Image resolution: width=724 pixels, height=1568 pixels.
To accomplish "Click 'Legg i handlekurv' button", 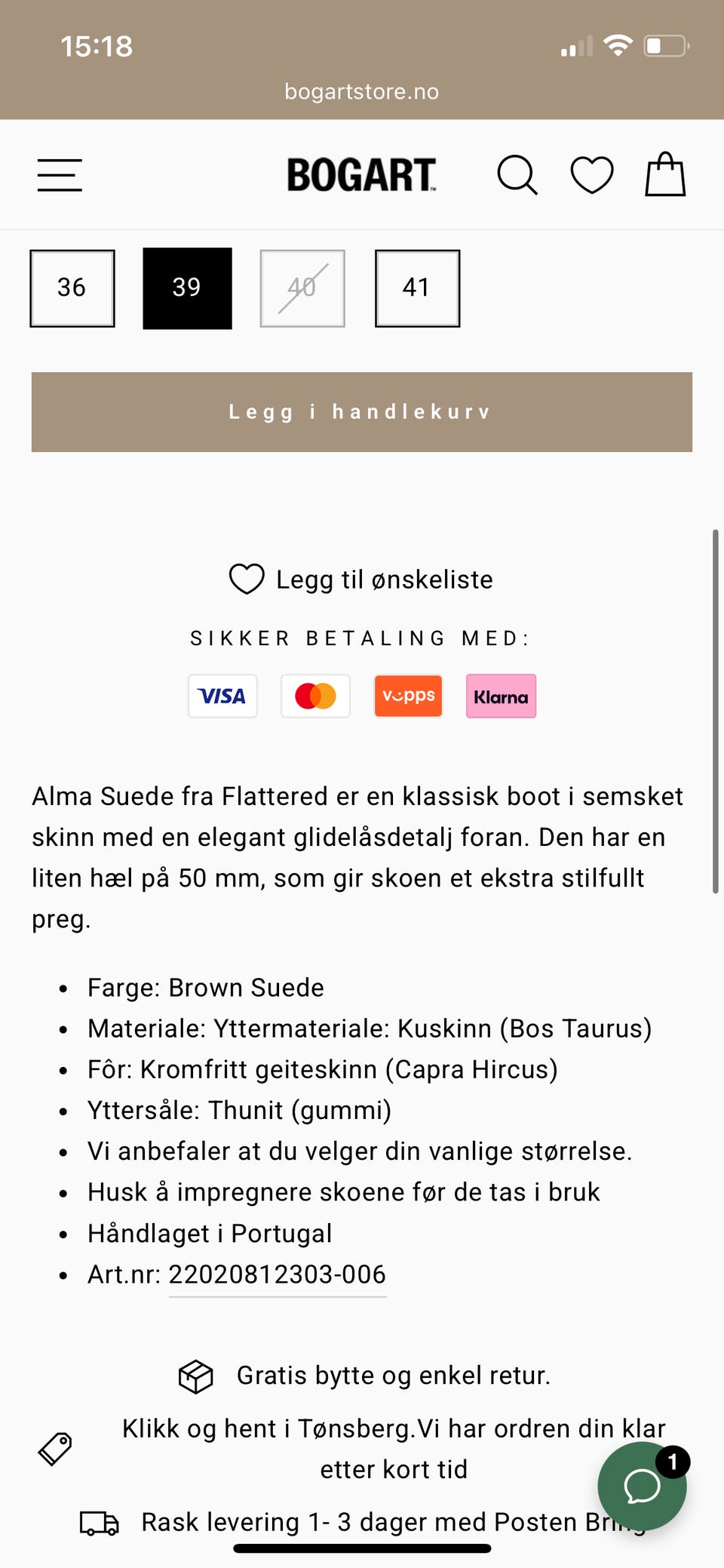I will pyautogui.click(x=362, y=412).
